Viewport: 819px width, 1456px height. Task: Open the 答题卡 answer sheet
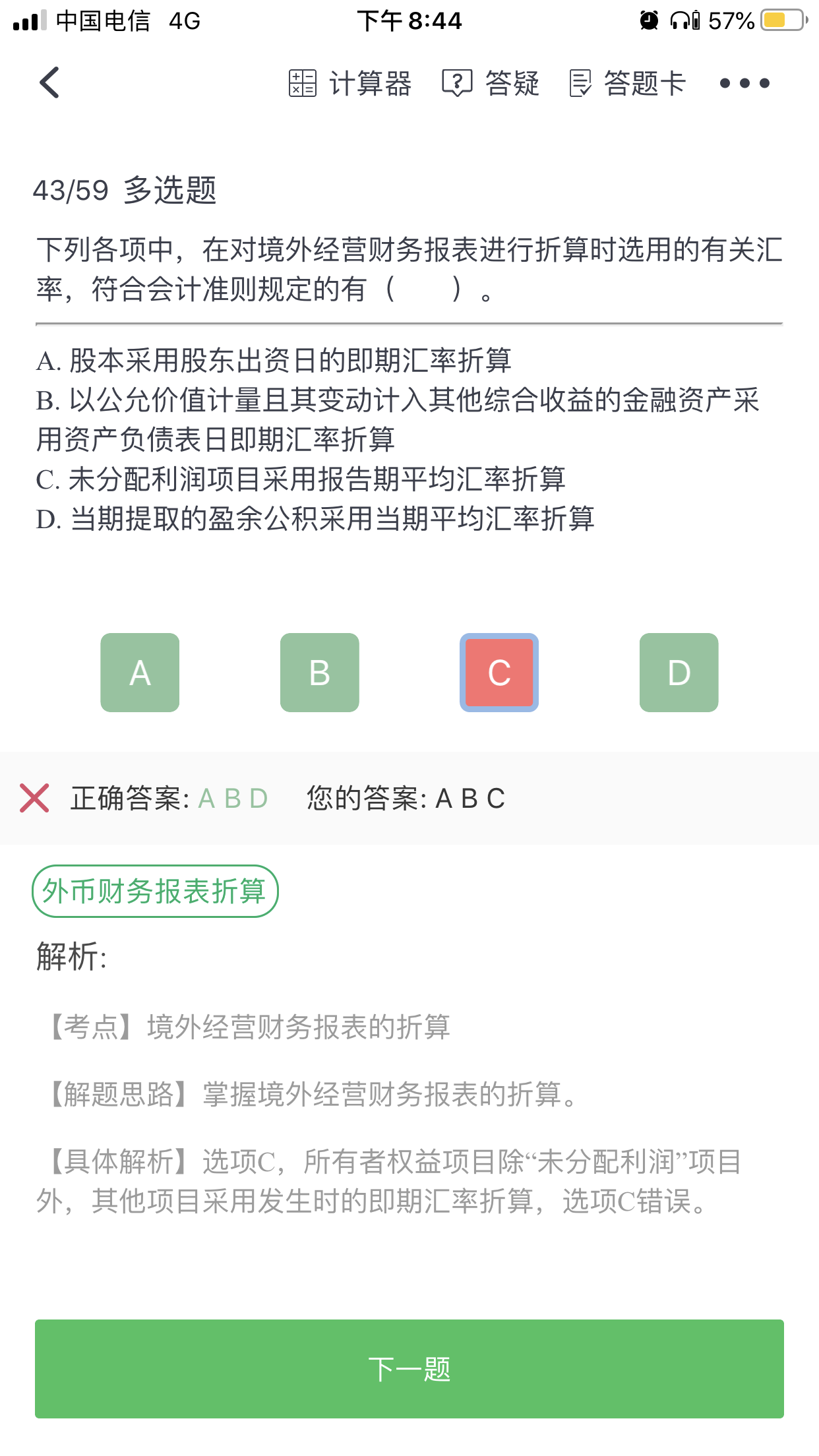(627, 83)
